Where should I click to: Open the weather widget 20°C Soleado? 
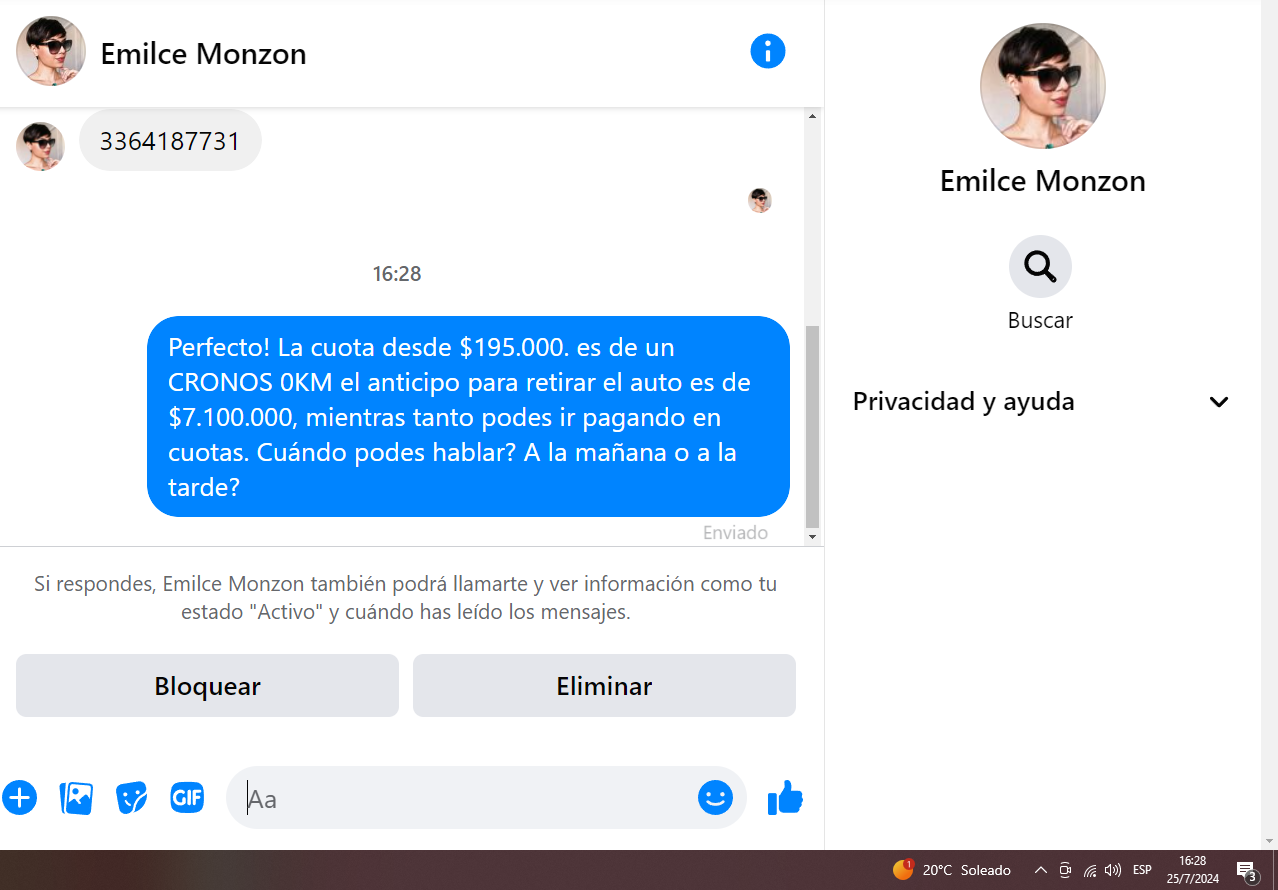pyautogui.click(x=952, y=870)
